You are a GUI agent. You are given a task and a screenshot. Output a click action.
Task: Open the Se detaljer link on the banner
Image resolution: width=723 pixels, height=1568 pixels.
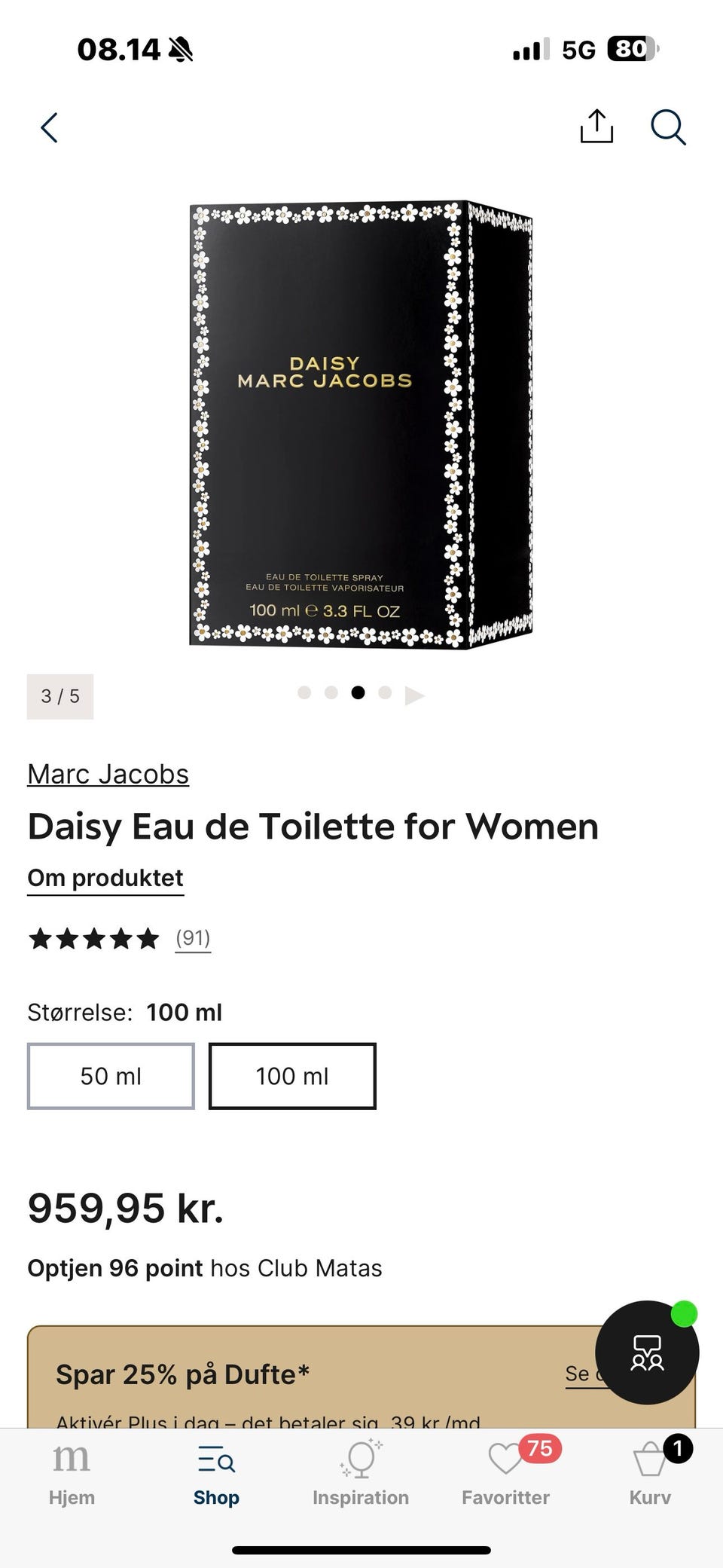(587, 1374)
